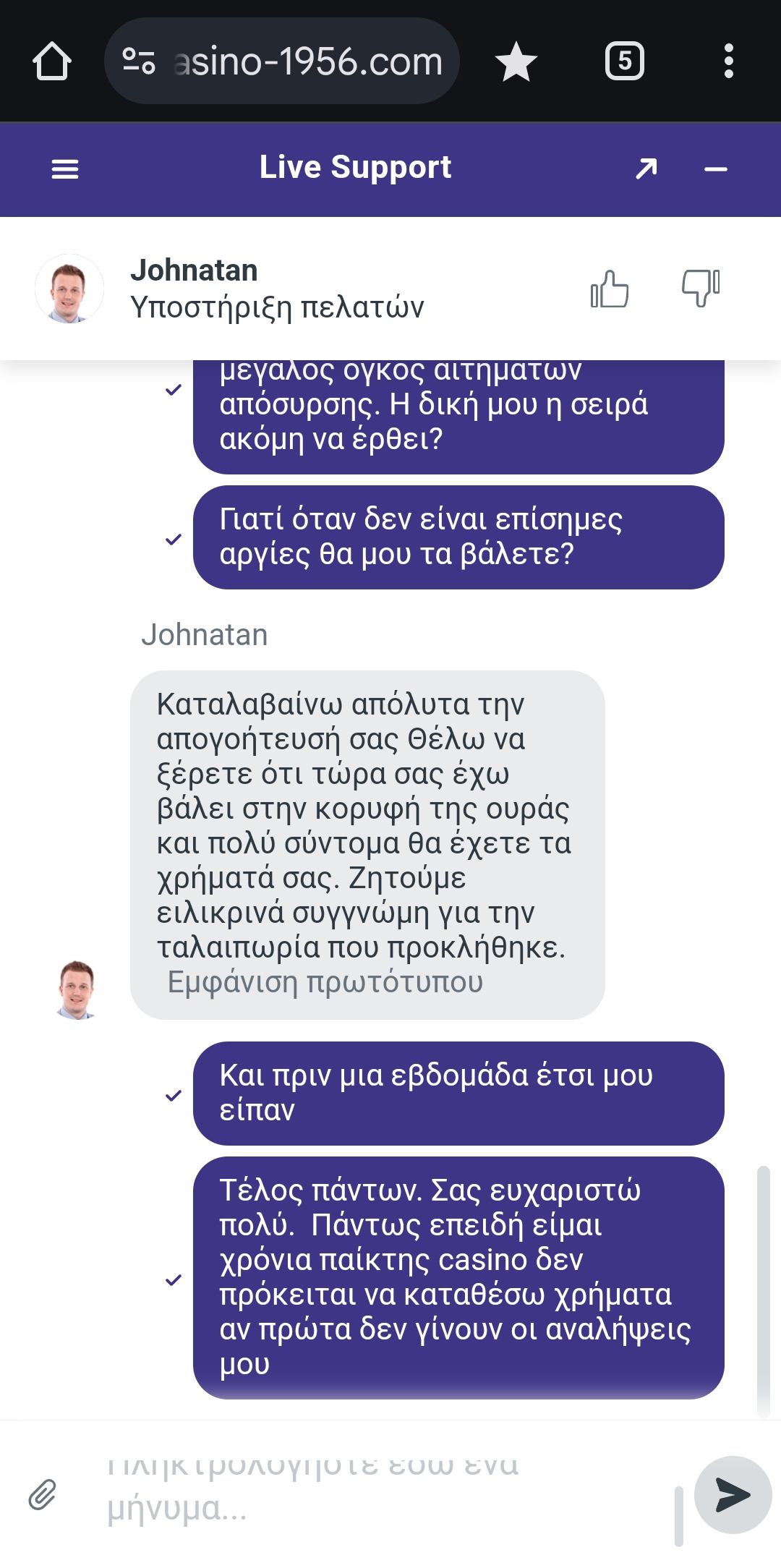Attach a file to the chat

click(43, 1494)
